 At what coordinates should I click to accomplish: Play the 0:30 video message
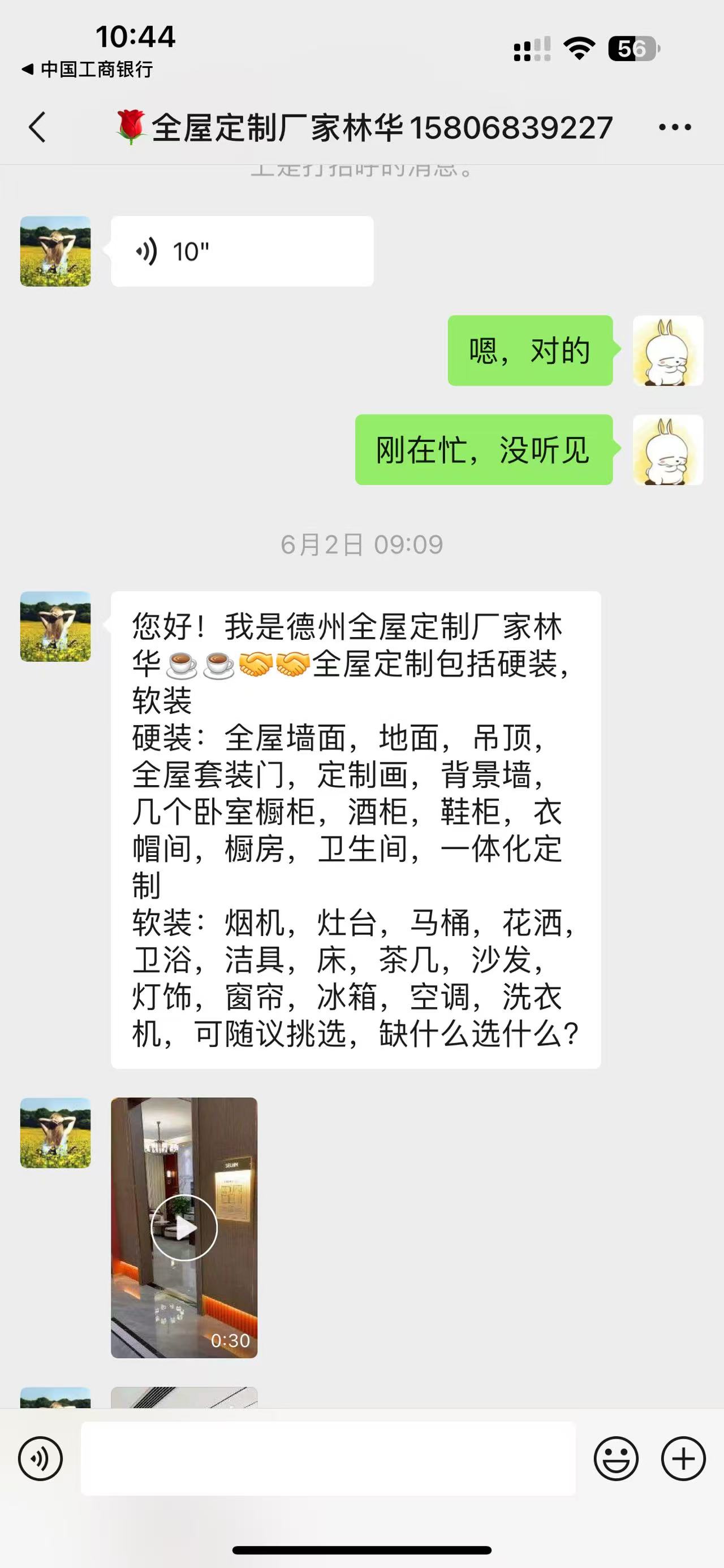[x=184, y=1227]
